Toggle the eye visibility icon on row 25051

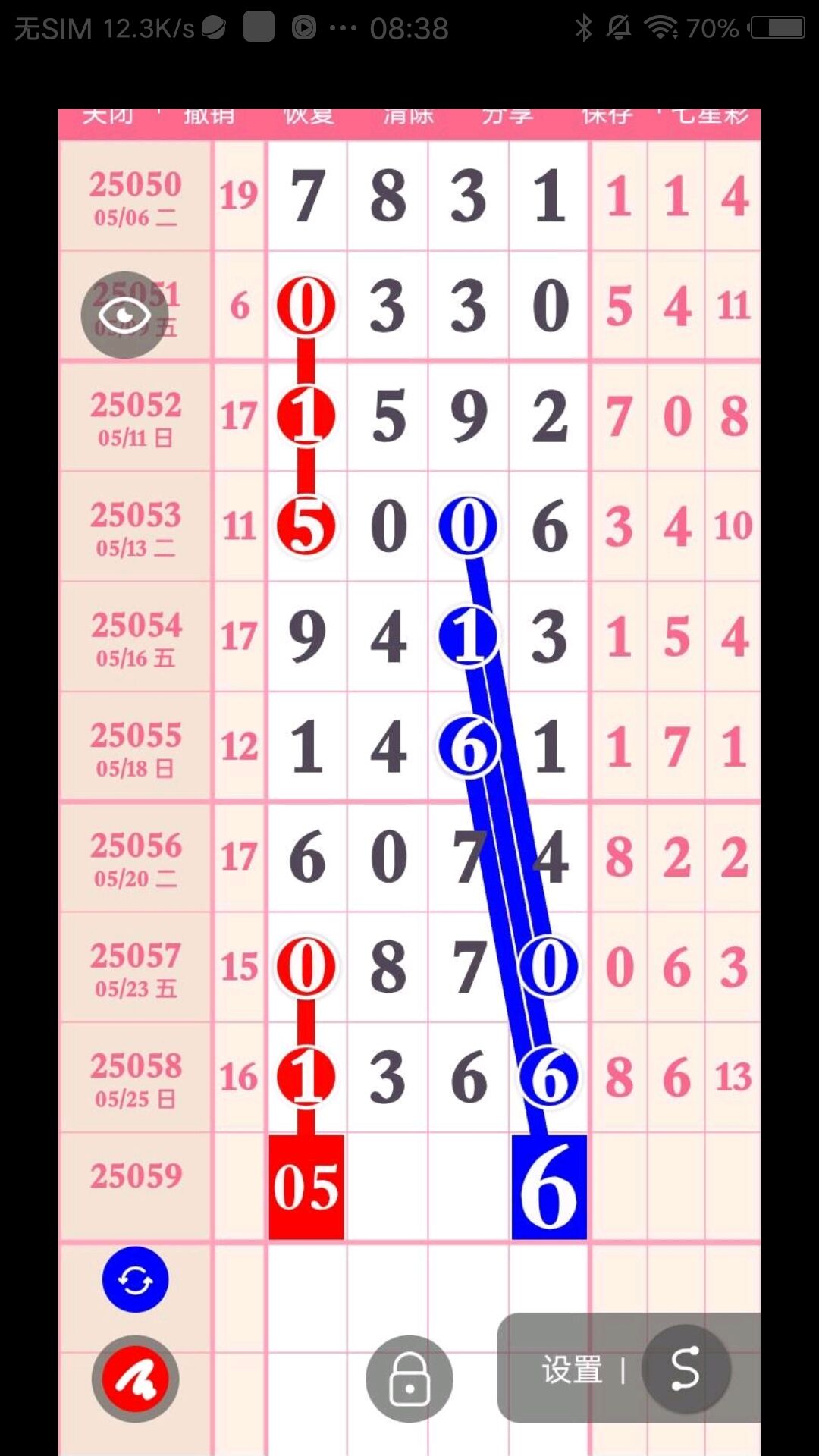124,315
